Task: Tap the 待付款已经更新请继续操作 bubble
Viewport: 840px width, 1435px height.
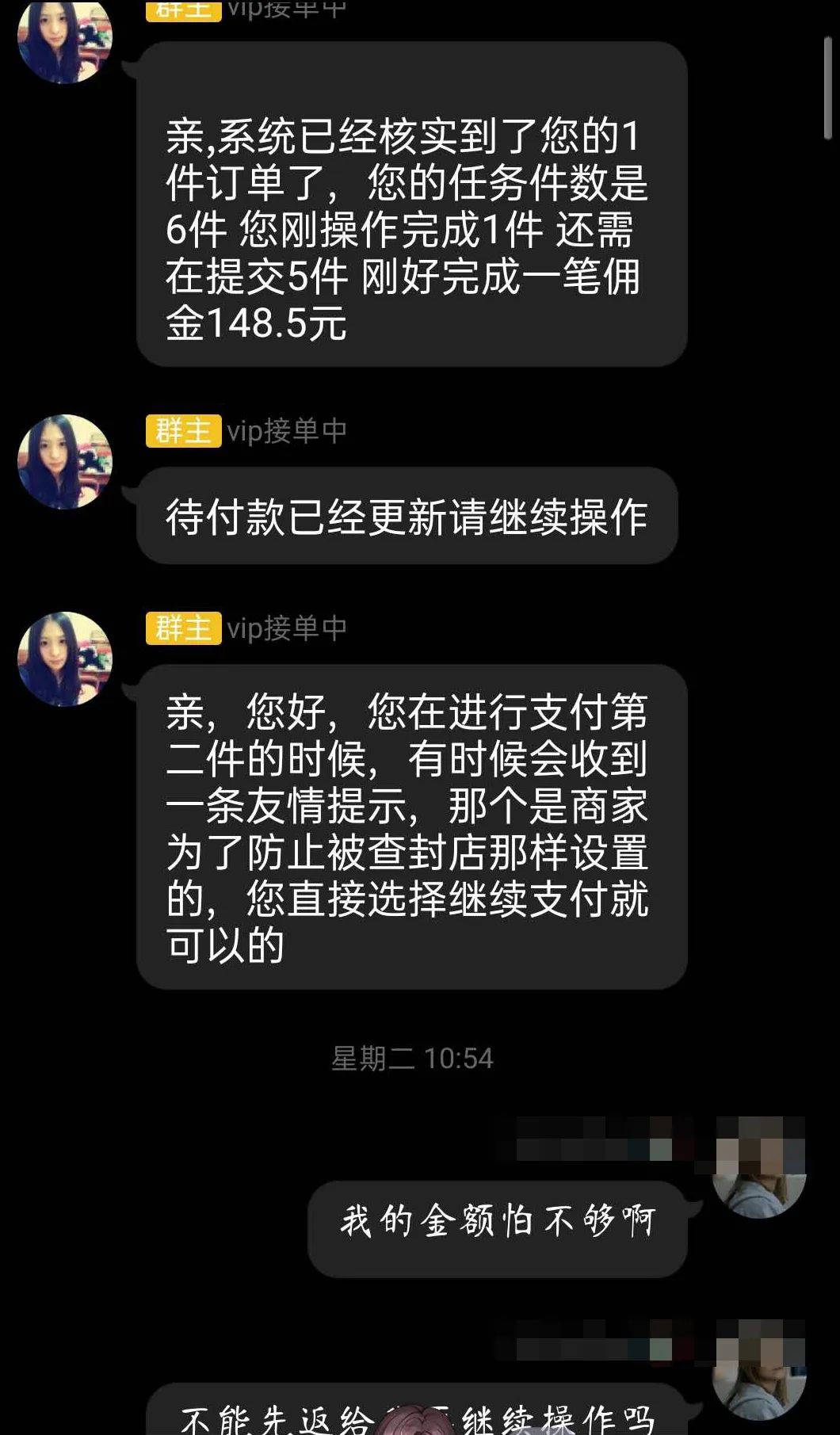Action: click(412, 515)
